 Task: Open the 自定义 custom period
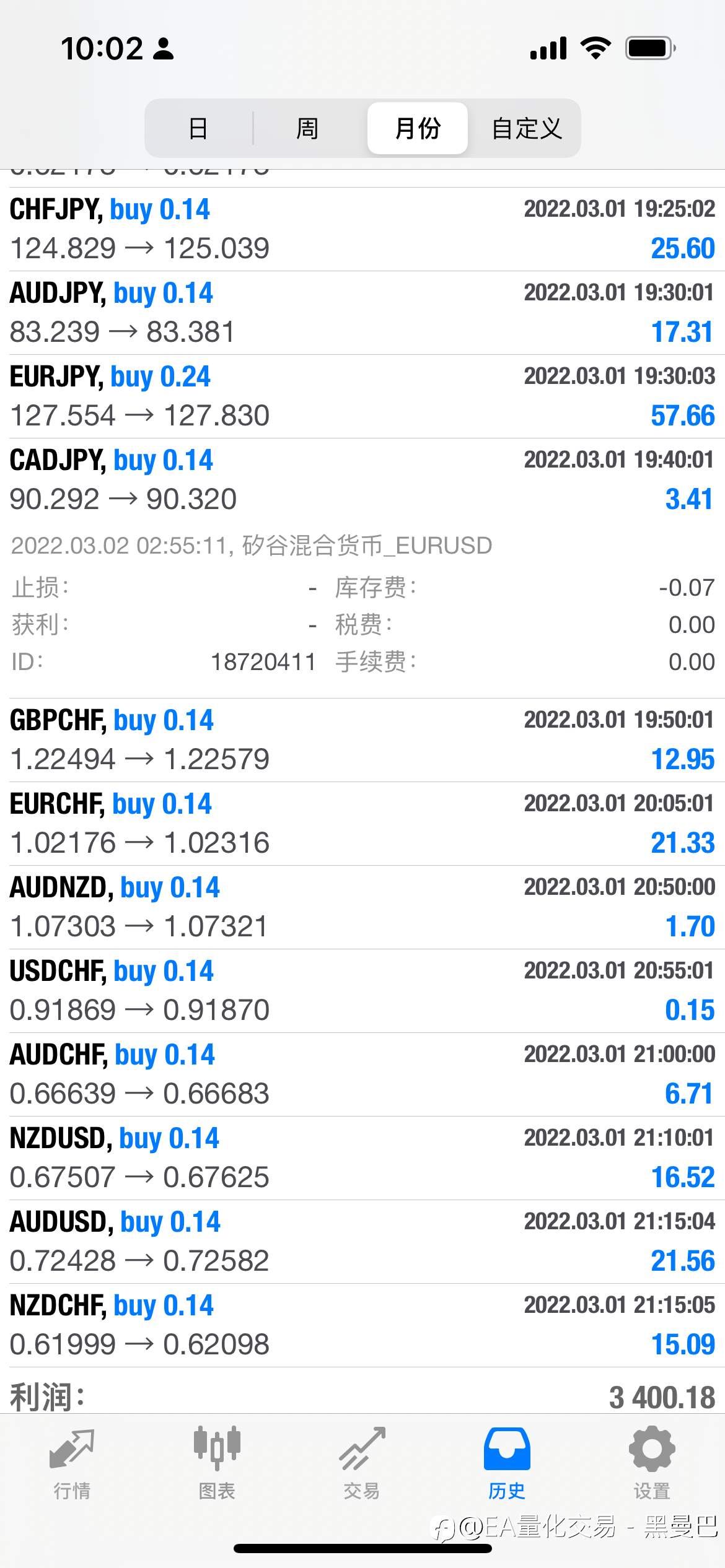point(527,128)
